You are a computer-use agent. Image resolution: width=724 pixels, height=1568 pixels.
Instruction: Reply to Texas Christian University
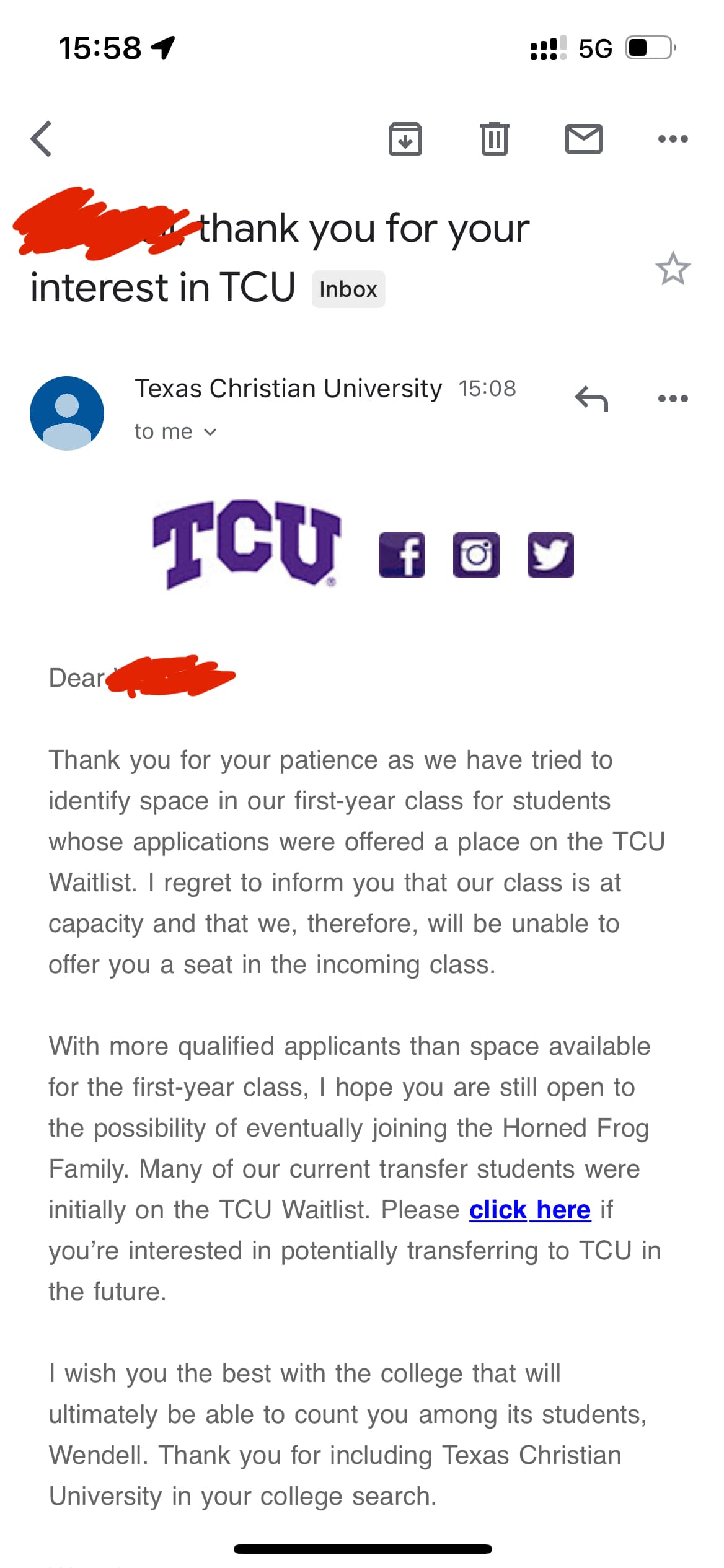click(591, 399)
